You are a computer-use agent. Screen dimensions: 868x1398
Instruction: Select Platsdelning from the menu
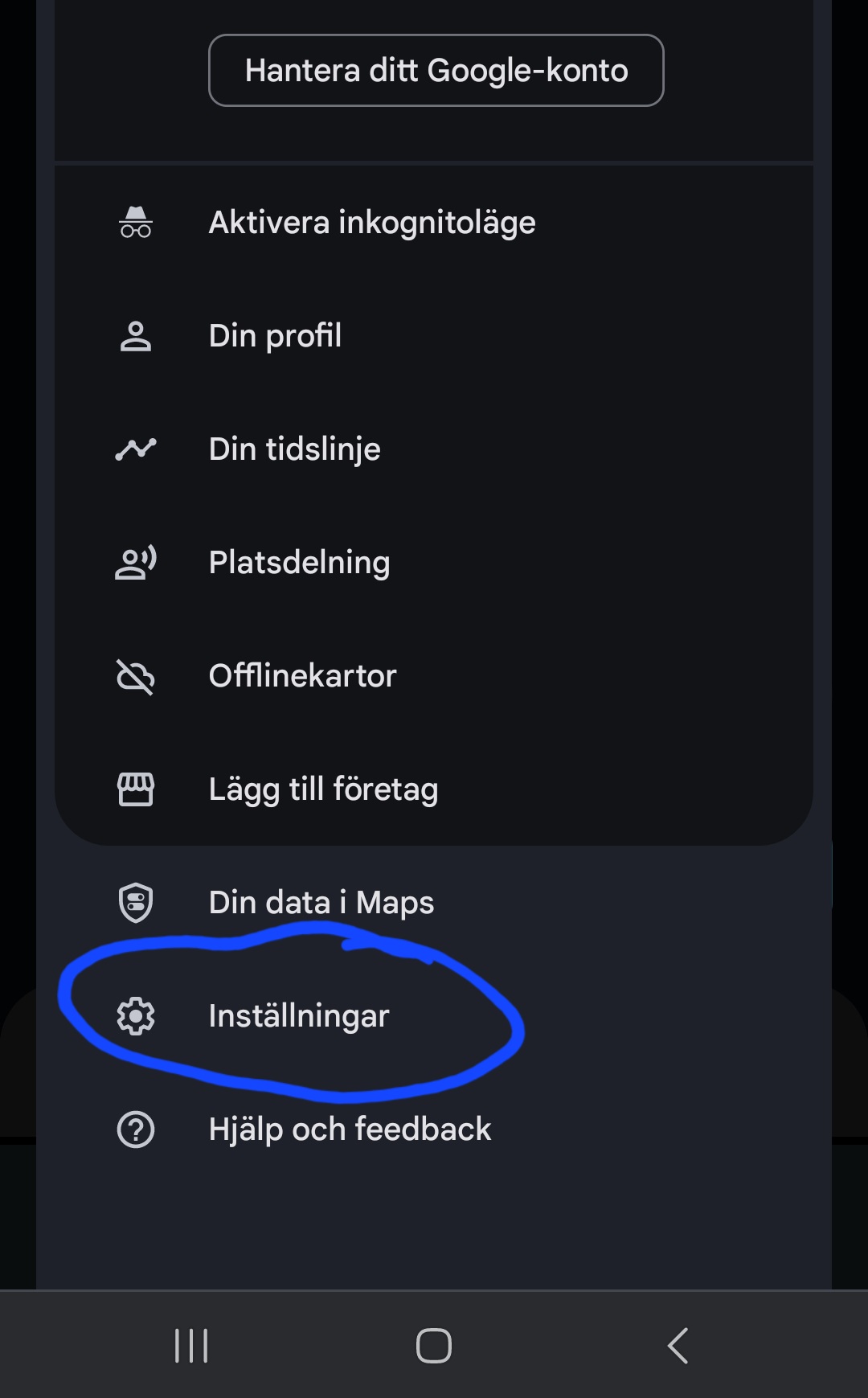click(299, 562)
